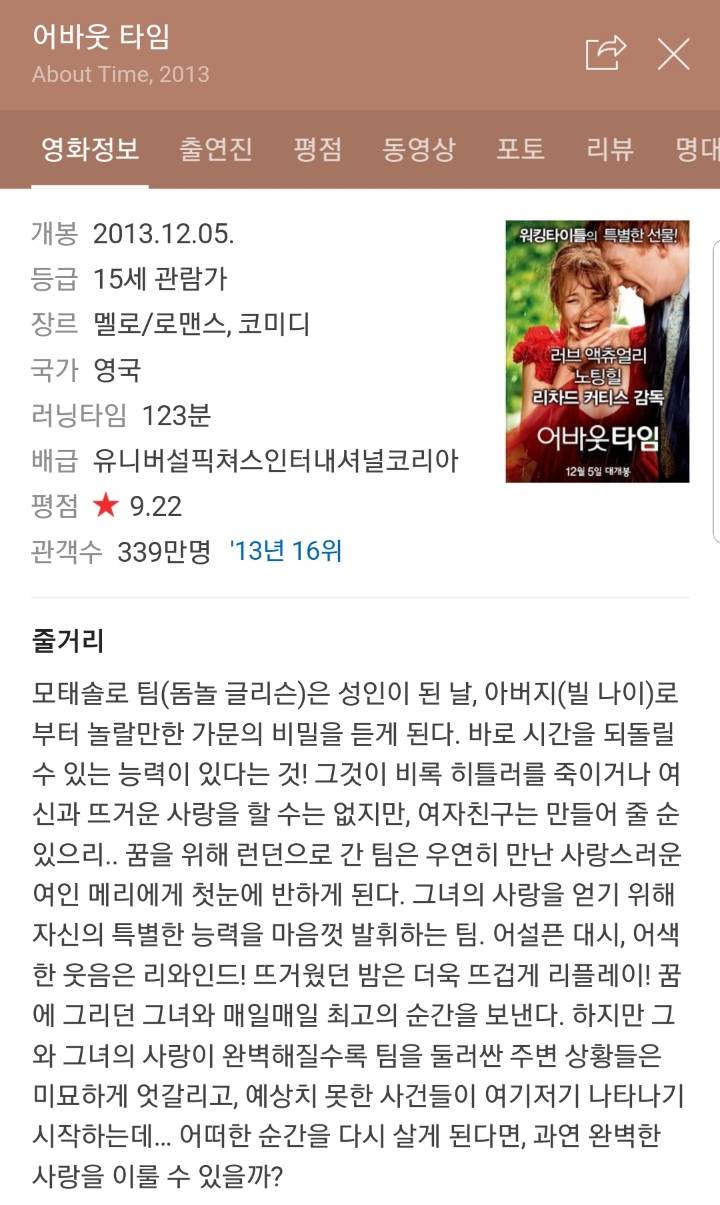720x1205 pixels.
Task: Open the 명대사 tab
Action: [x=697, y=150]
